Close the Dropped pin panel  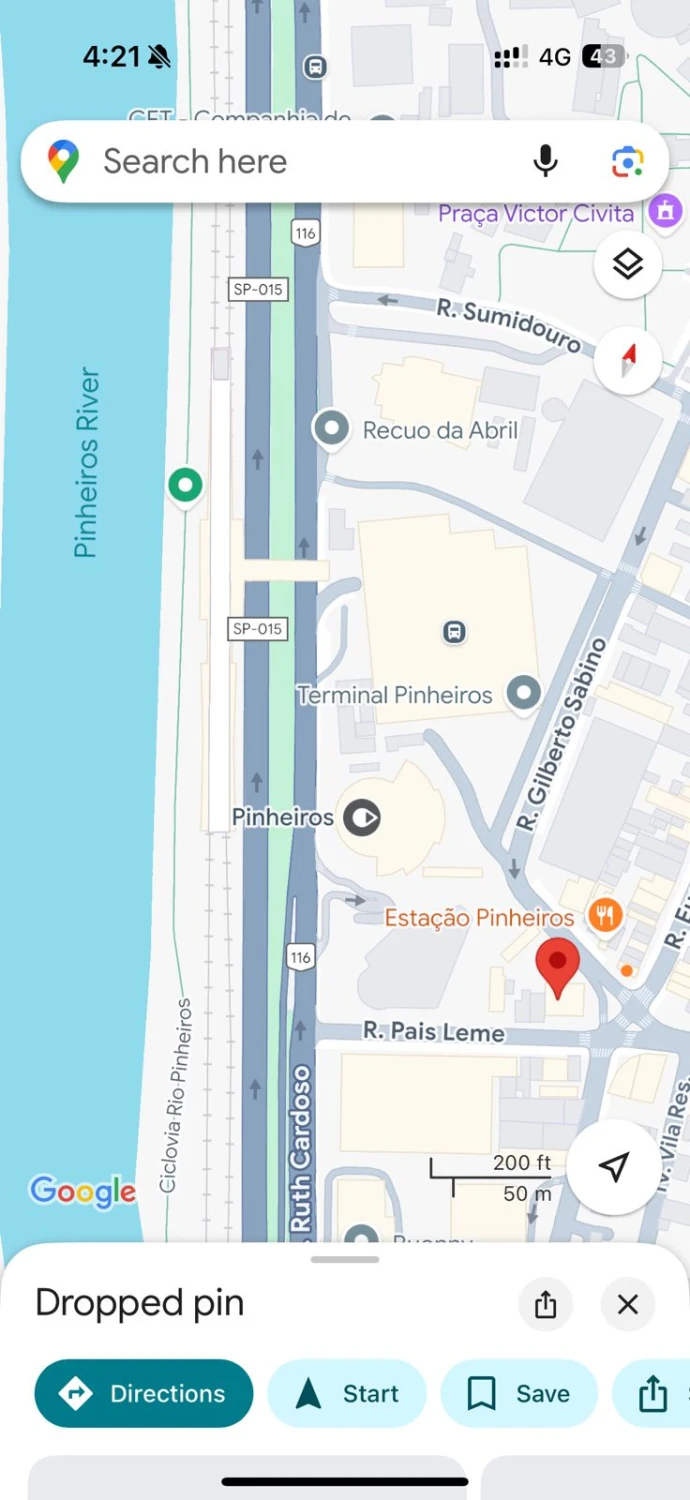coord(627,1304)
